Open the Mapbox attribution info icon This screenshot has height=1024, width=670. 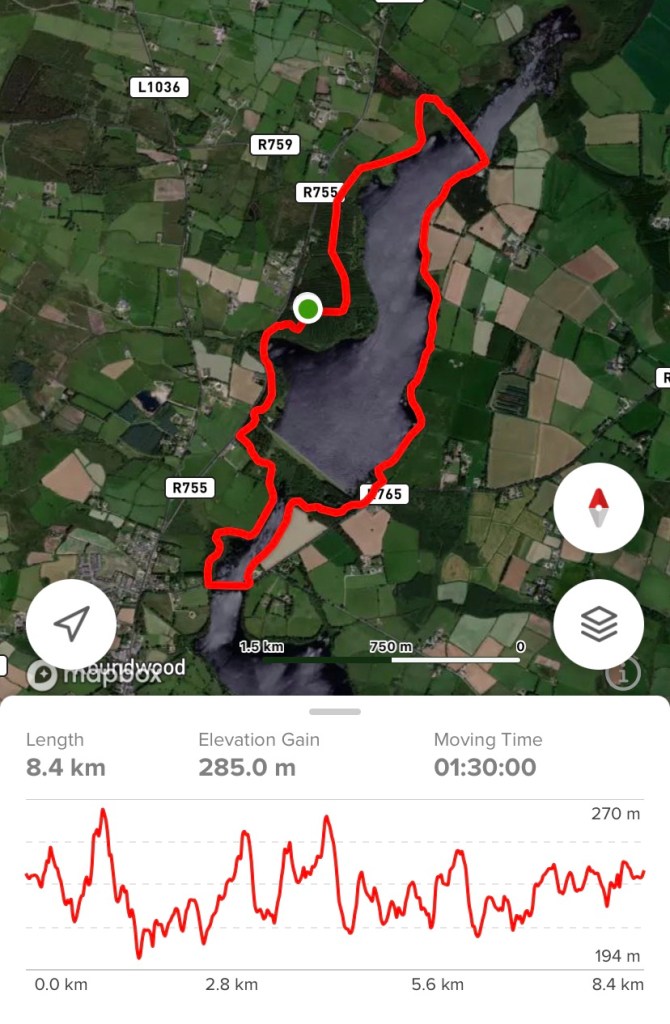point(622,675)
